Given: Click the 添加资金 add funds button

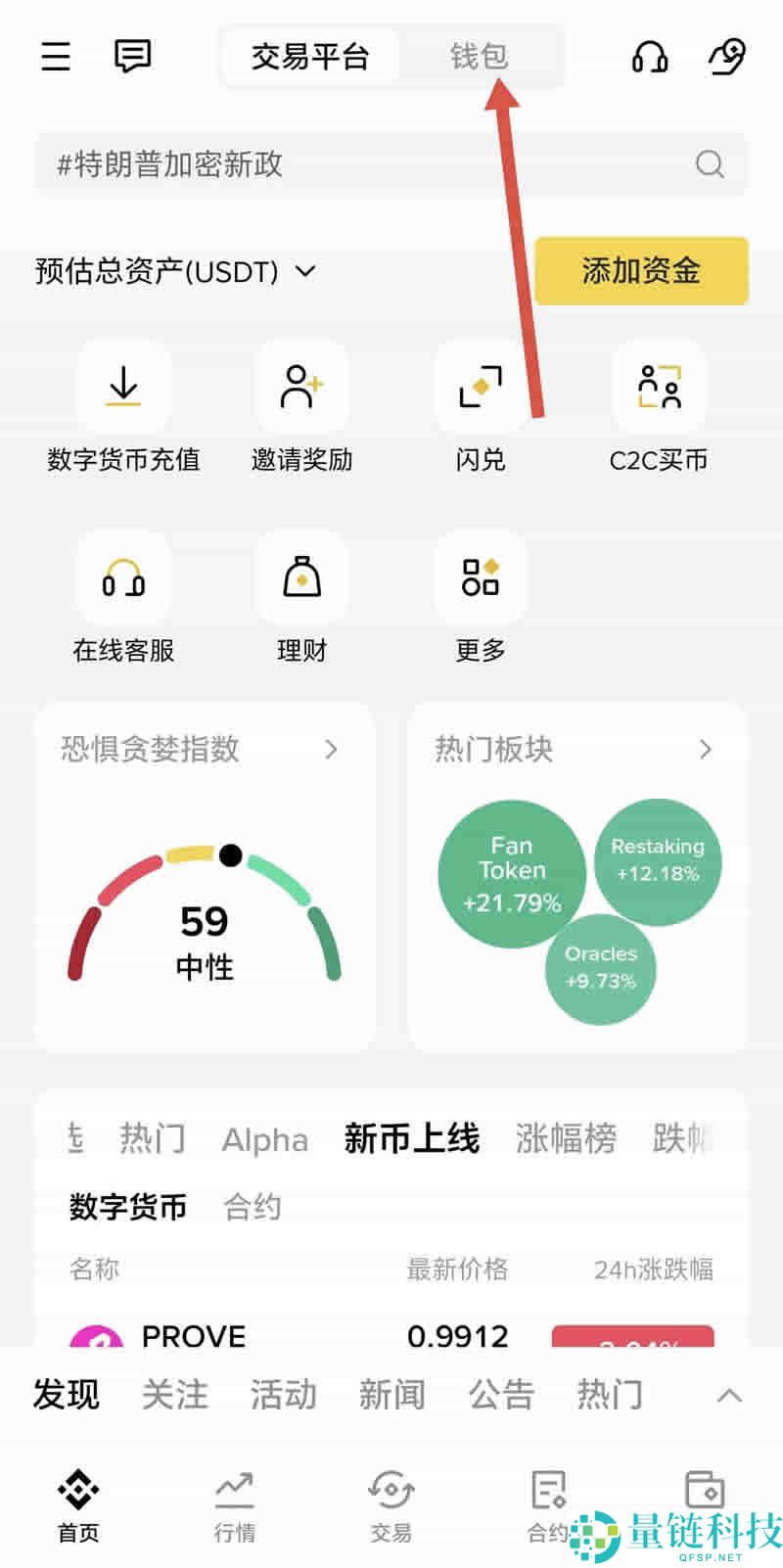Looking at the screenshot, I should [641, 271].
